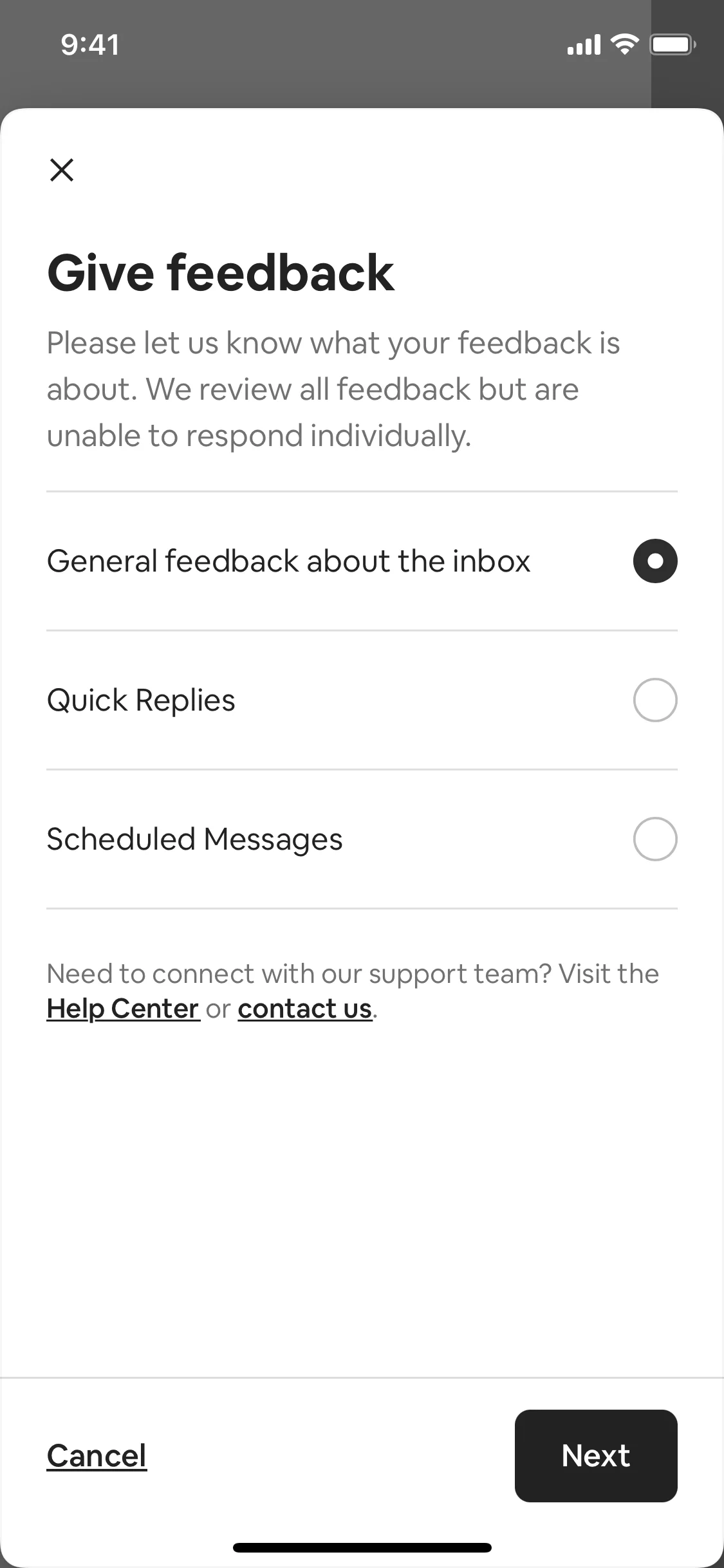Click the Give feedback heading
Screen dimensions: 724x1568
pos(221,272)
